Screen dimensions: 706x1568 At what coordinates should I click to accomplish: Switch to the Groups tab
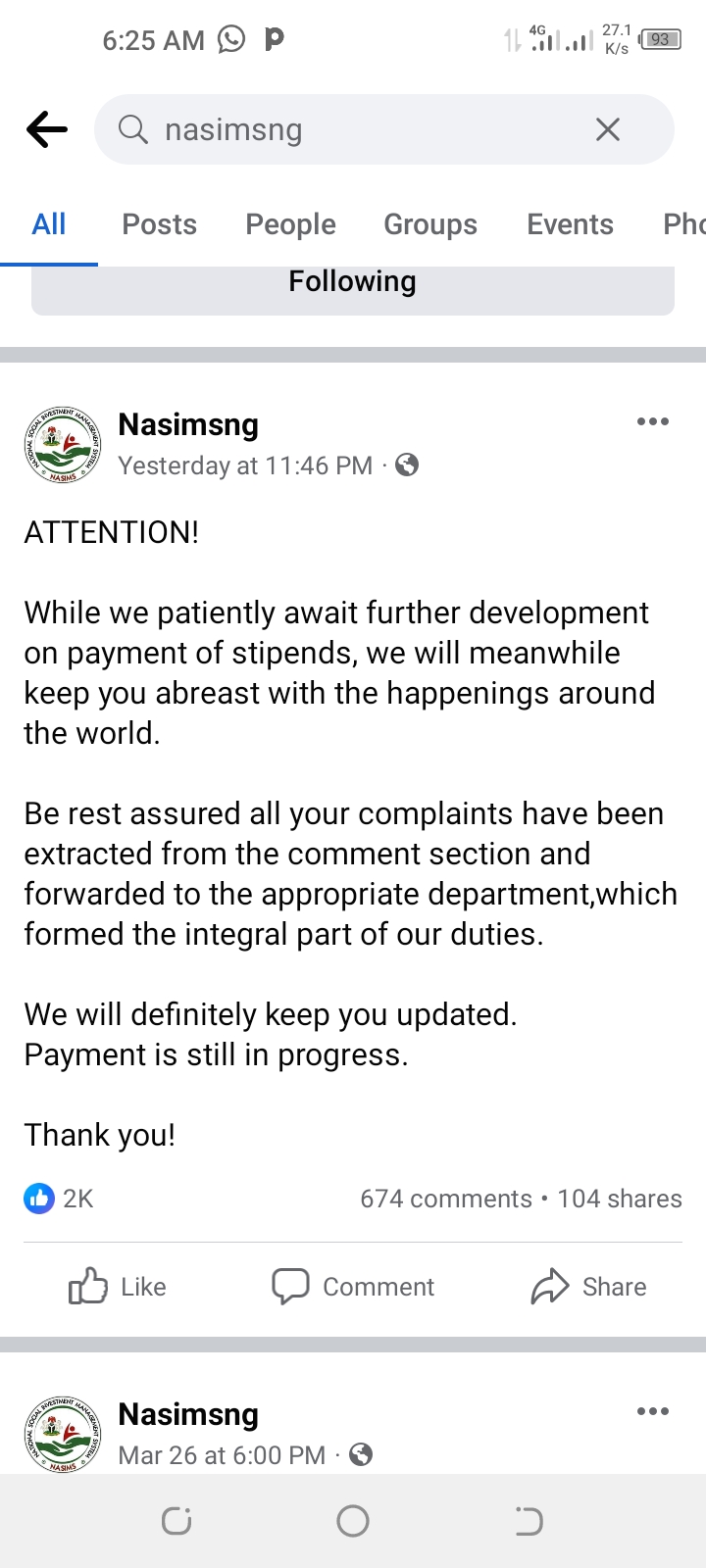coord(430,224)
